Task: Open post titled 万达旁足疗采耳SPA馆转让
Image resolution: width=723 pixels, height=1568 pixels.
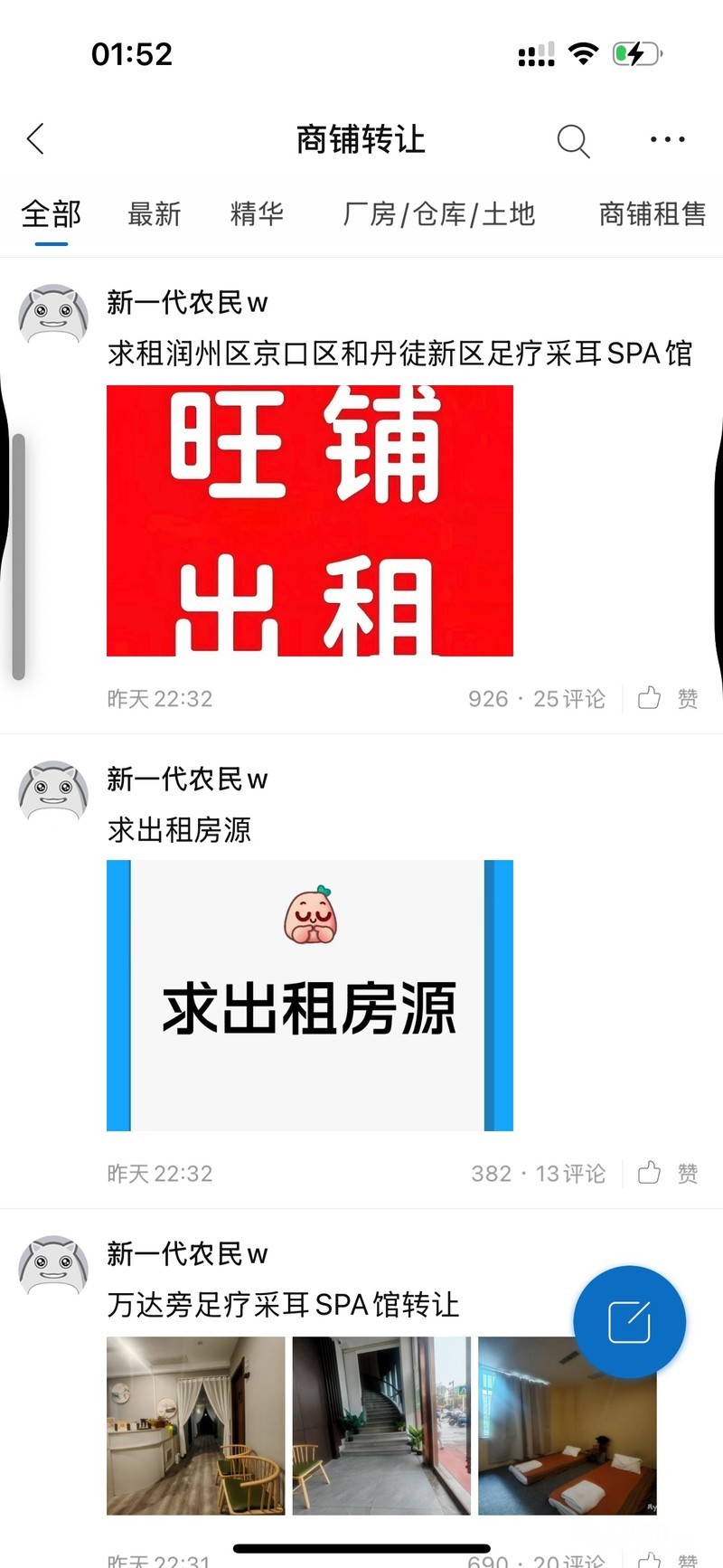Action: [x=284, y=1305]
